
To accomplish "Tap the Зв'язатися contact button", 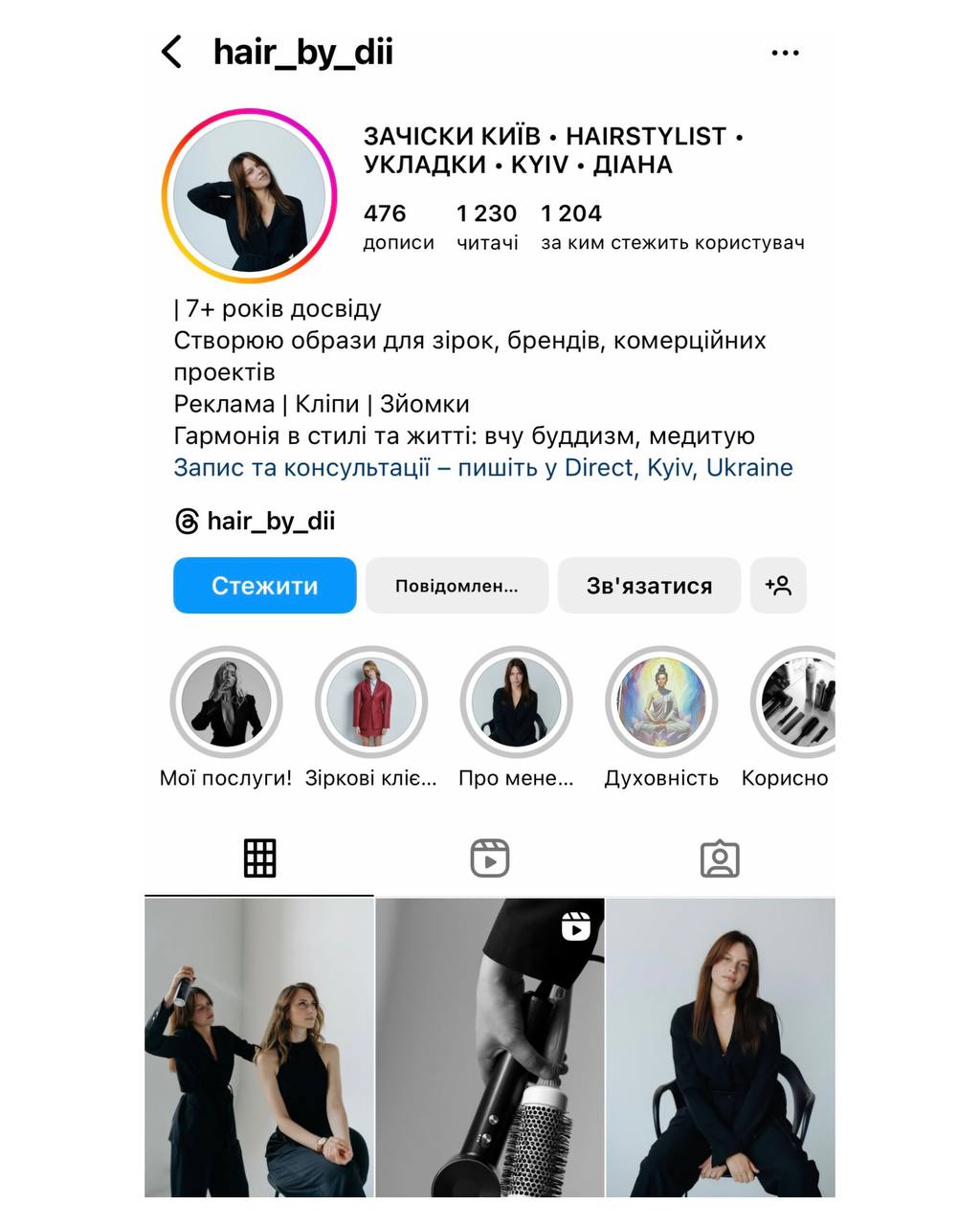I will click(x=649, y=586).
